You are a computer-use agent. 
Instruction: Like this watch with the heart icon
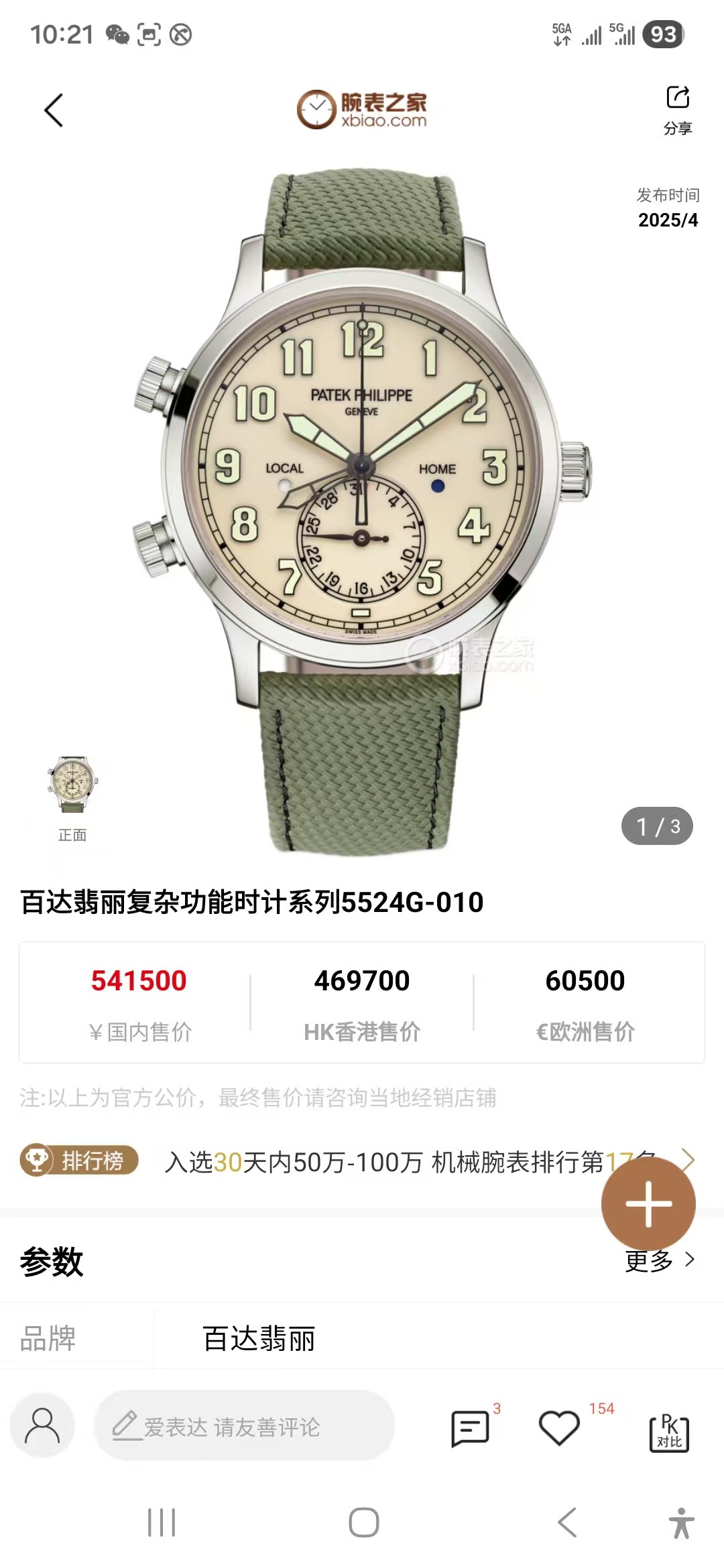[x=559, y=1427]
